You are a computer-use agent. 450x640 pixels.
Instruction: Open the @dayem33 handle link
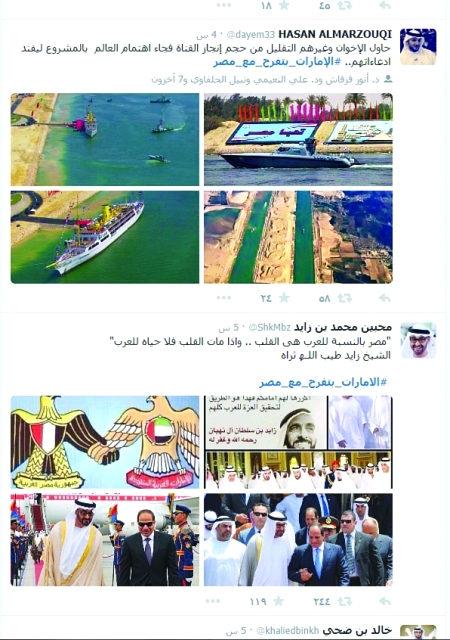pos(250,34)
